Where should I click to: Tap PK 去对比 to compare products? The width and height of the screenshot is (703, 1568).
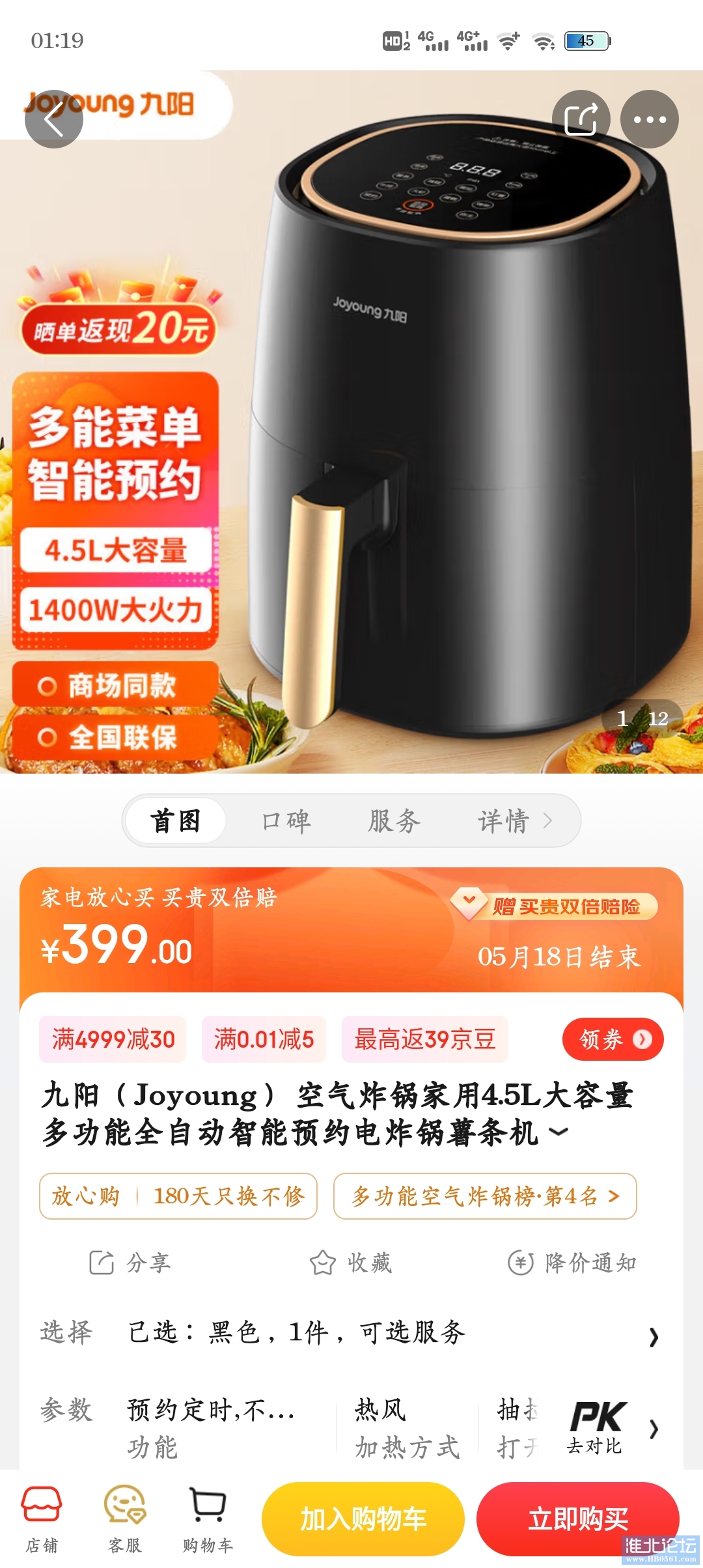[x=596, y=1428]
